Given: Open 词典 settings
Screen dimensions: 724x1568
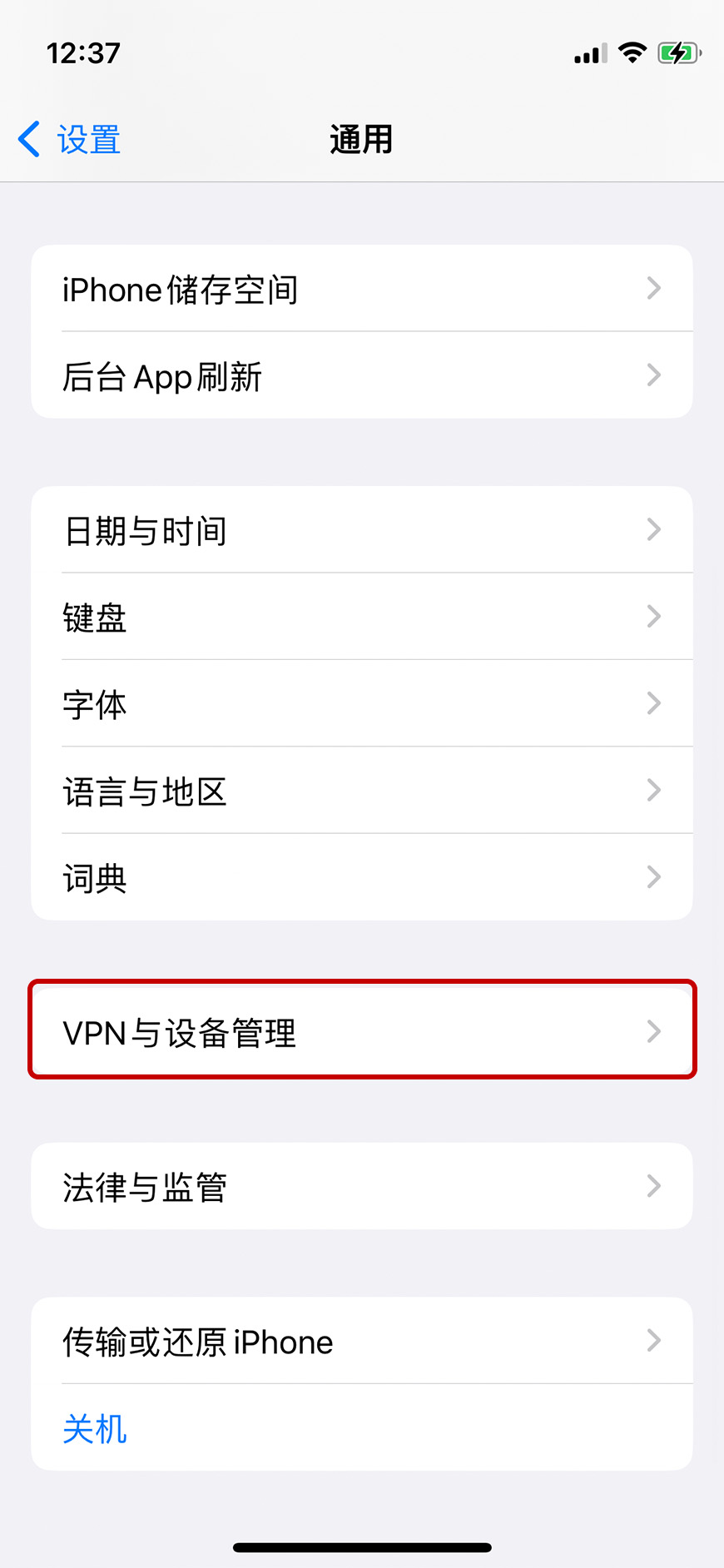Looking at the screenshot, I should click(x=361, y=877).
